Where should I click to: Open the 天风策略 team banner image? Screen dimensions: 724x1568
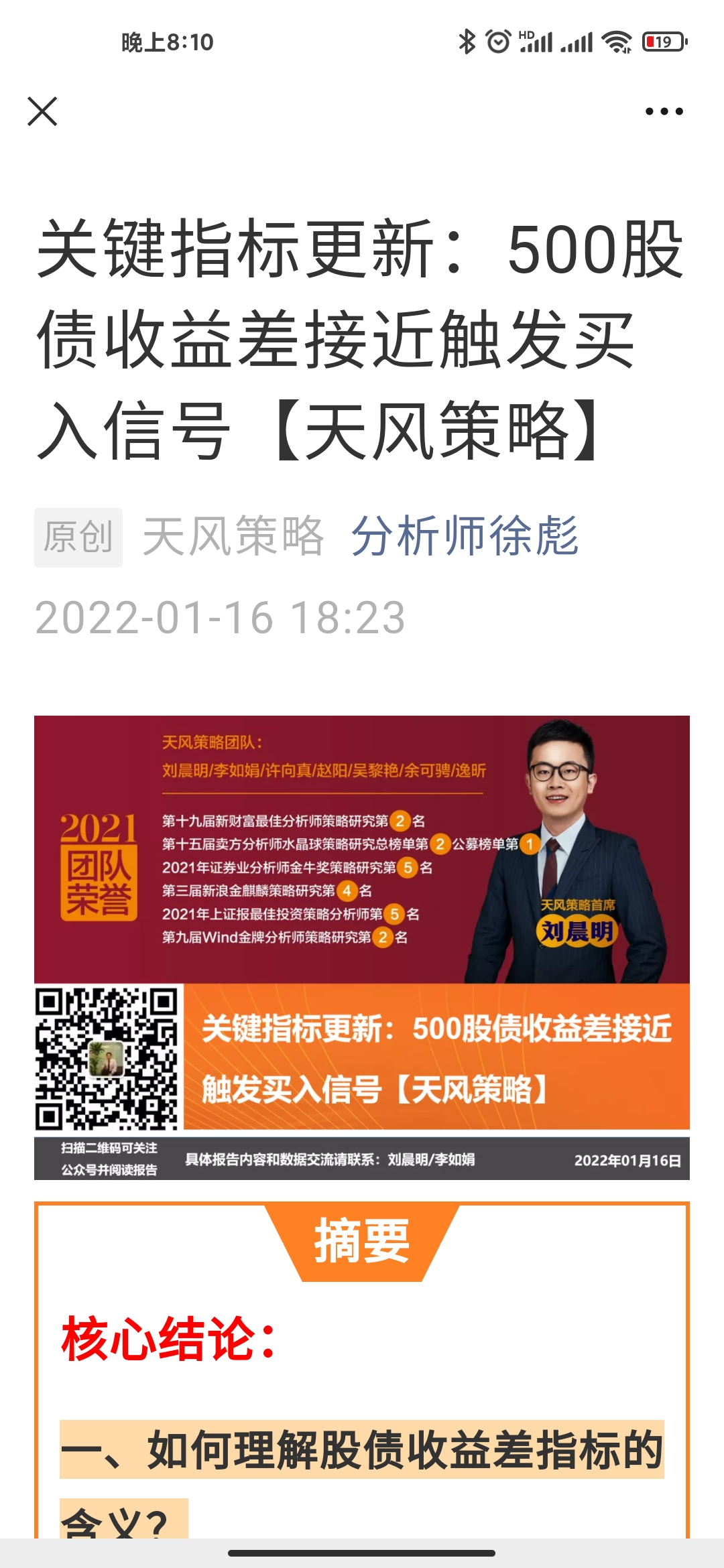362,946
